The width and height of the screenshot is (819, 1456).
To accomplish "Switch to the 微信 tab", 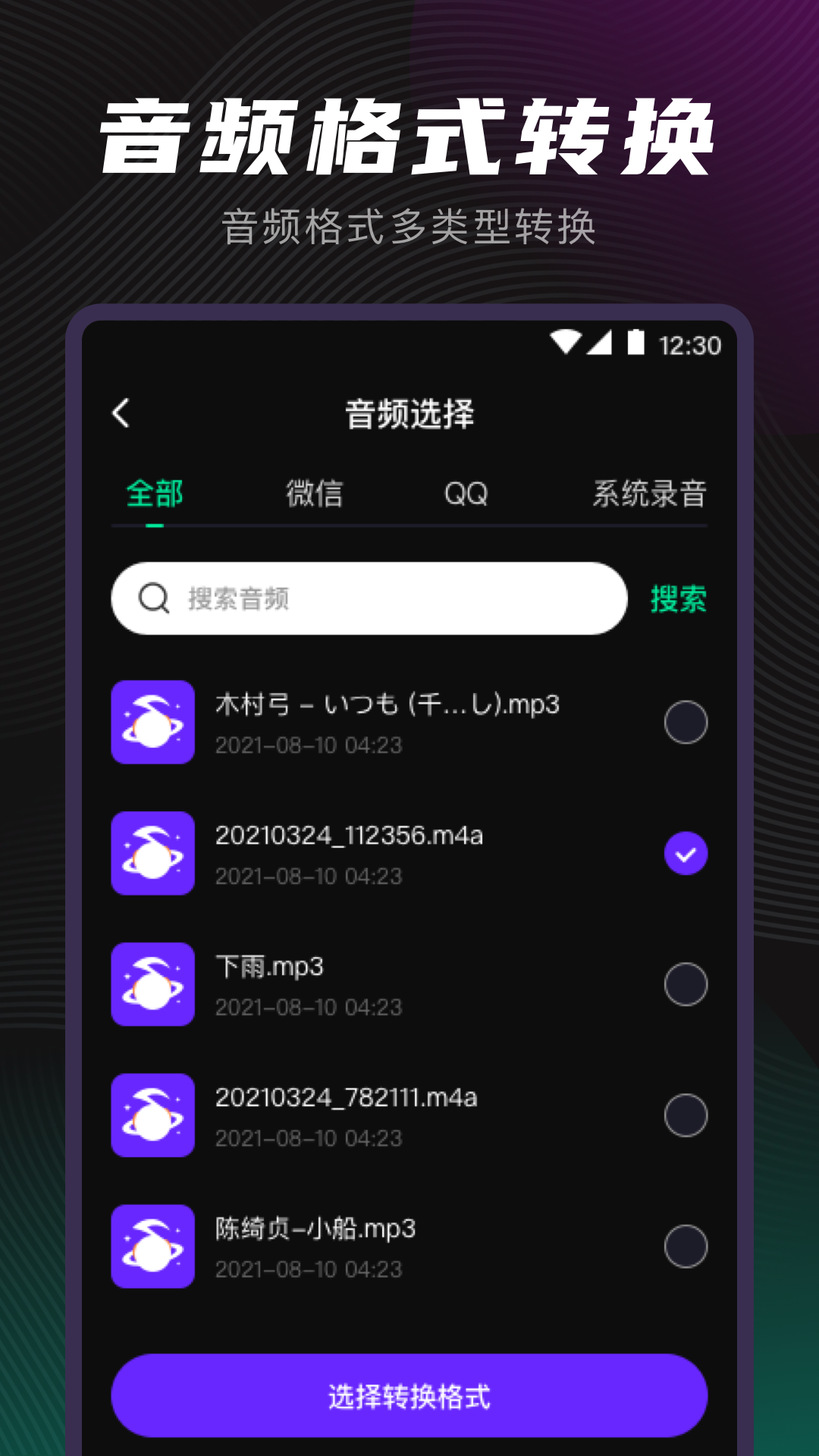I will pyautogui.click(x=313, y=493).
